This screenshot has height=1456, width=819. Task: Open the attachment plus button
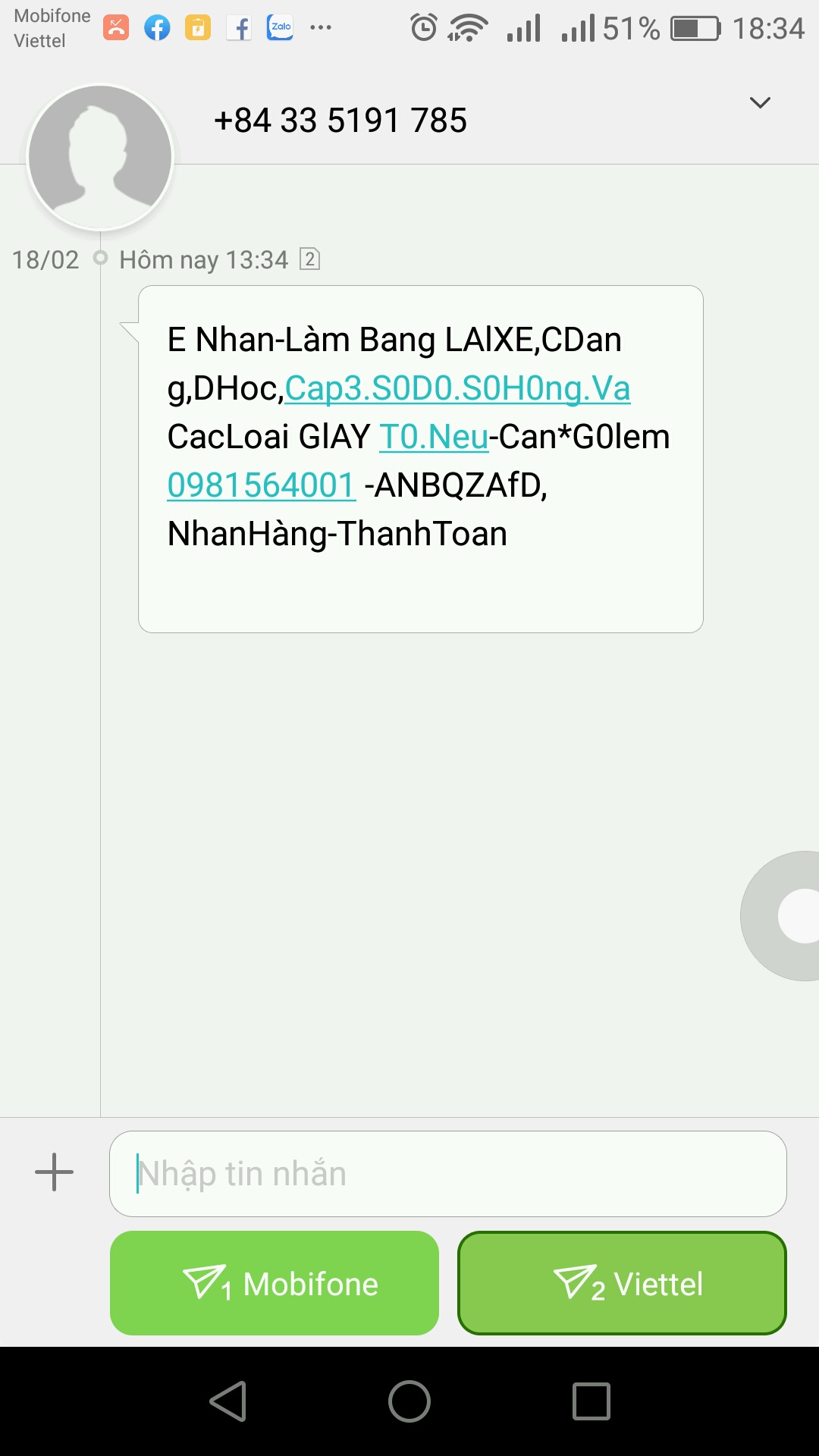(55, 1172)
